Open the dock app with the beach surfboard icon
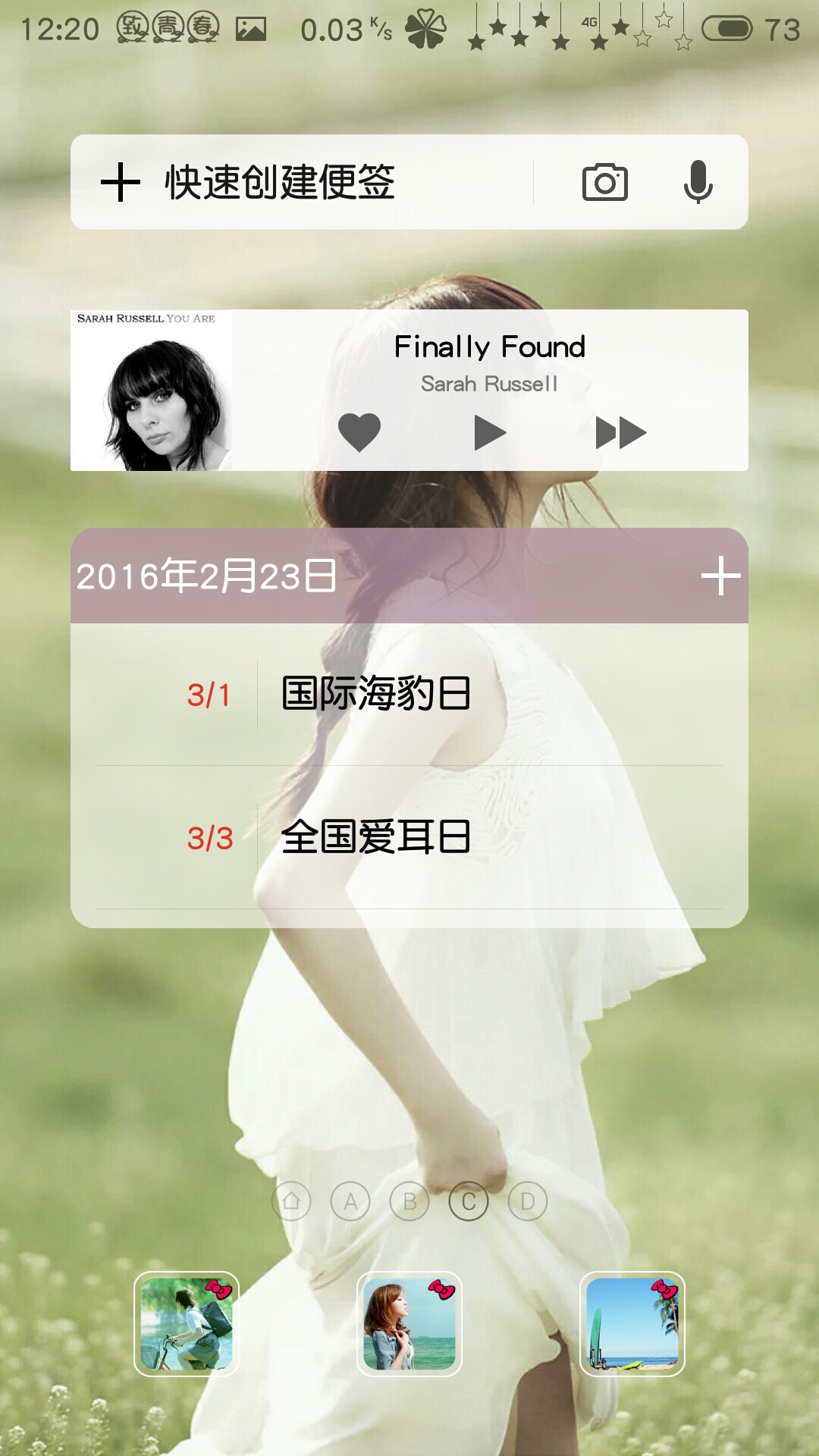 pos(632,1324)
